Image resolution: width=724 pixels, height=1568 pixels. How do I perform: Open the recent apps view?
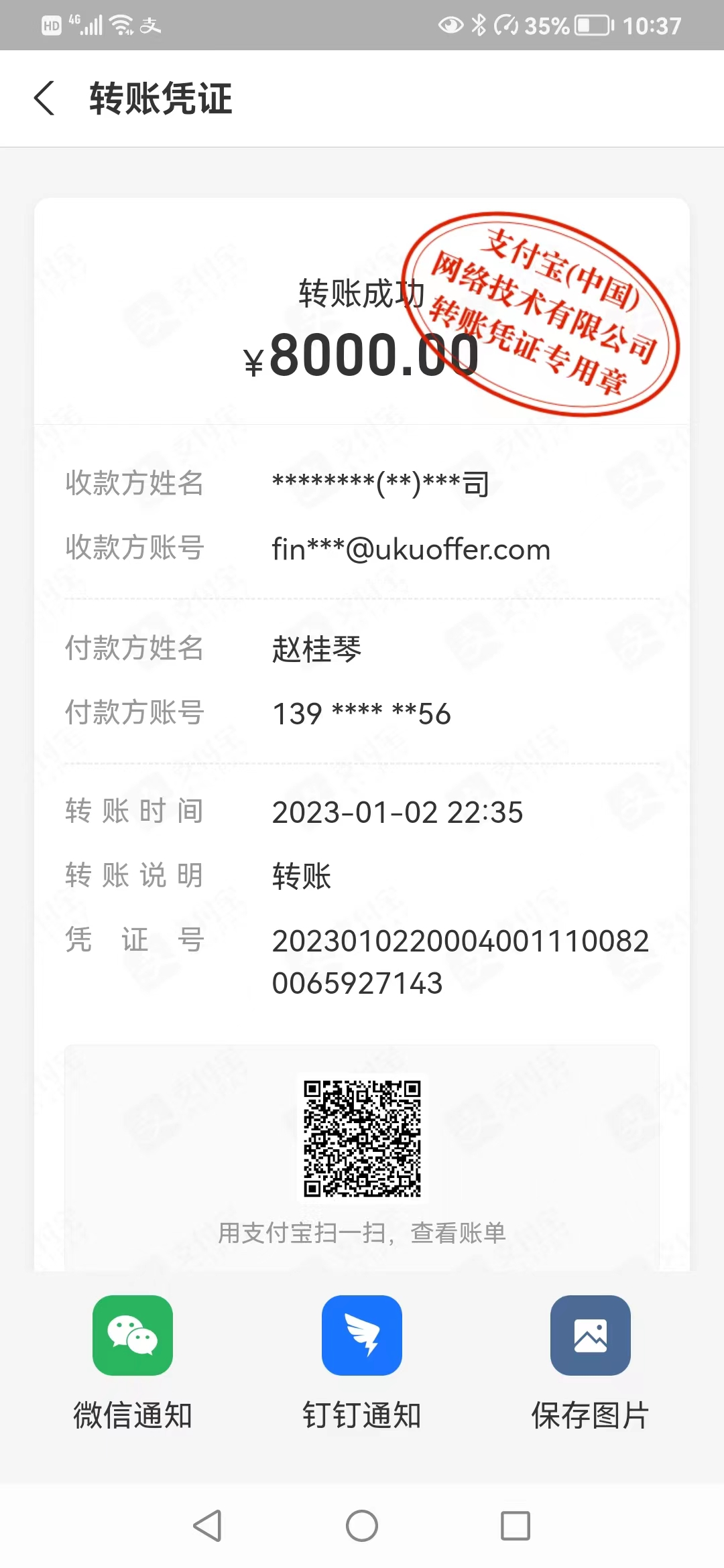516,1526
